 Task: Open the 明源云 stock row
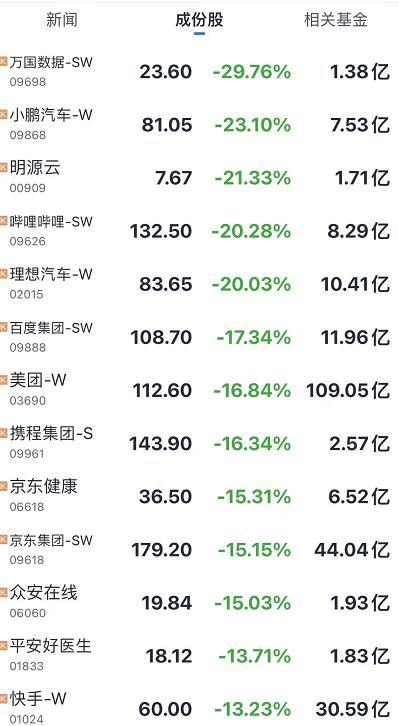pyautogui.click(x=200, y=177)
